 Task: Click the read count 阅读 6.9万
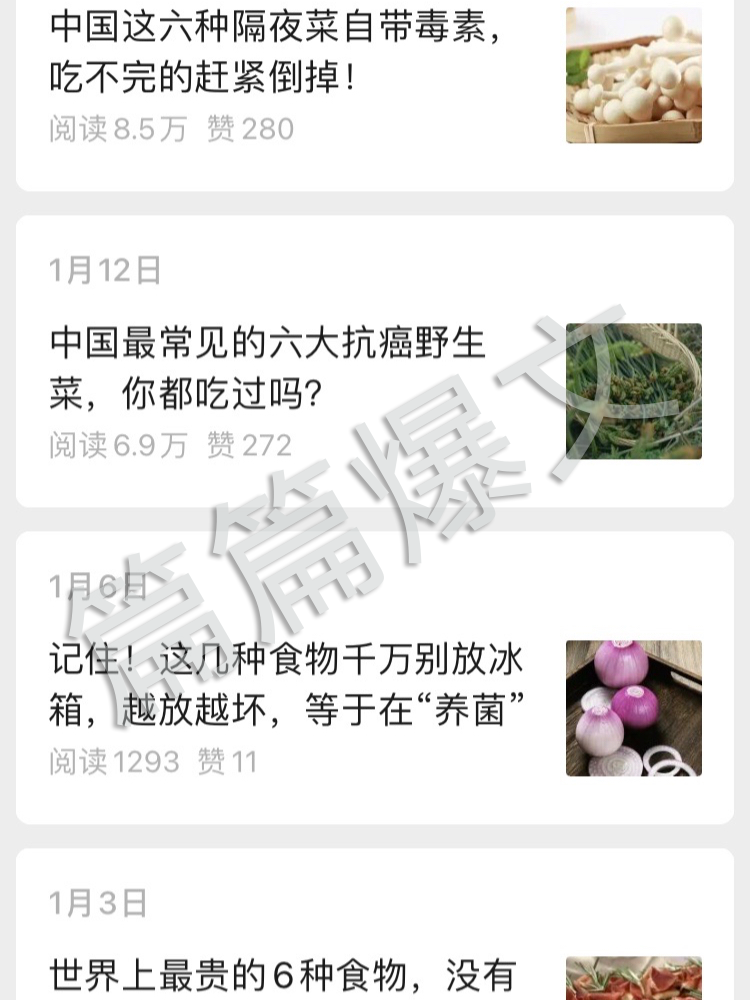tap(115, 447)
